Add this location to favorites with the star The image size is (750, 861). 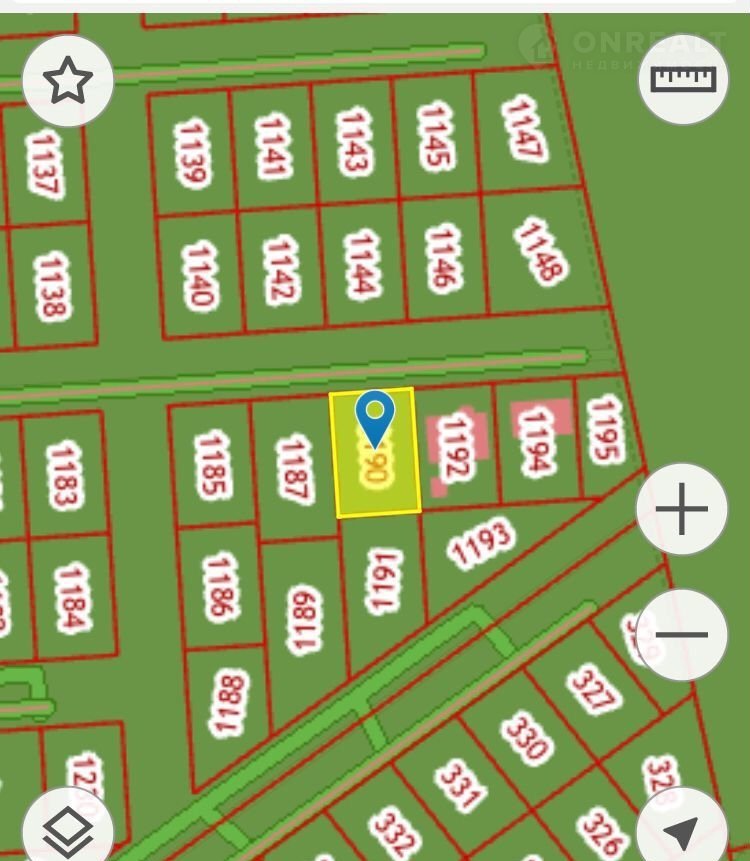68,81
